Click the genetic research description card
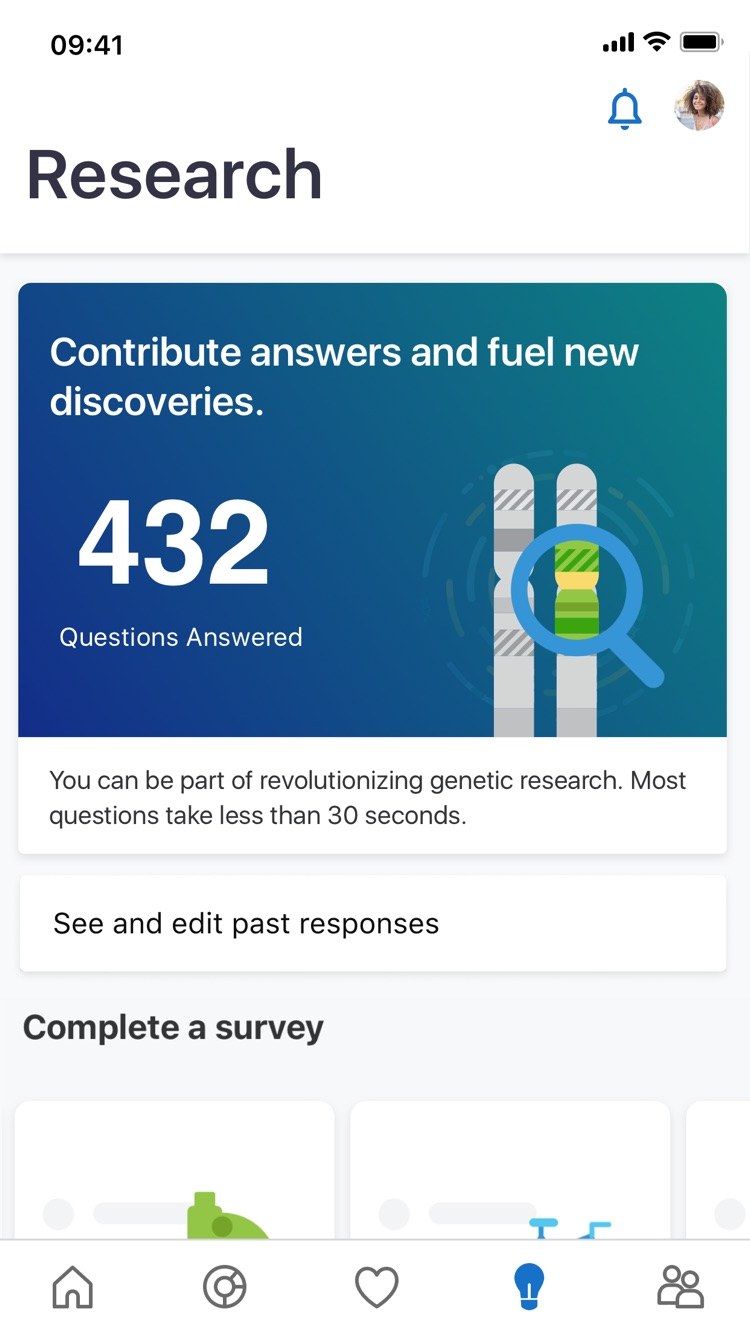This screenshot has height=1334, width=750. 372,797
